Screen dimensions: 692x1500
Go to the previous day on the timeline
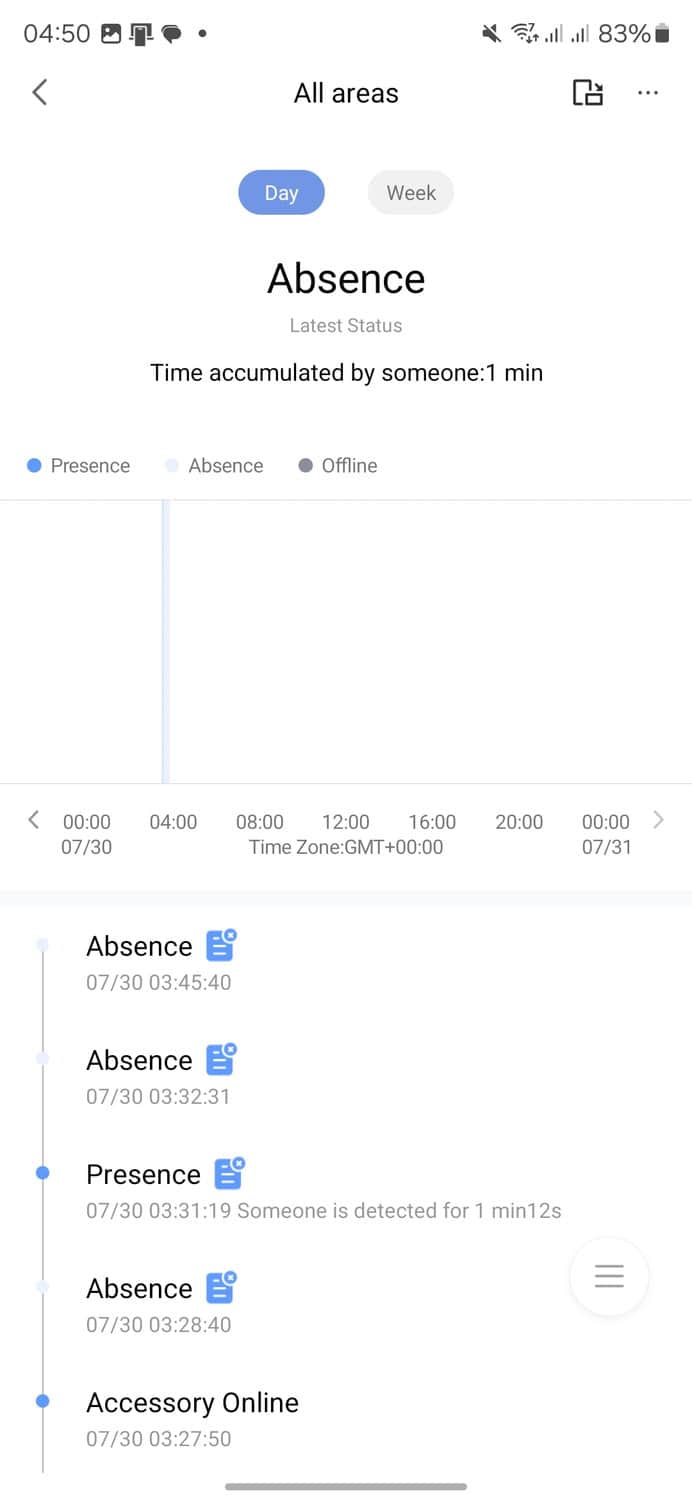pyautogui.click(x=34, y=821)
